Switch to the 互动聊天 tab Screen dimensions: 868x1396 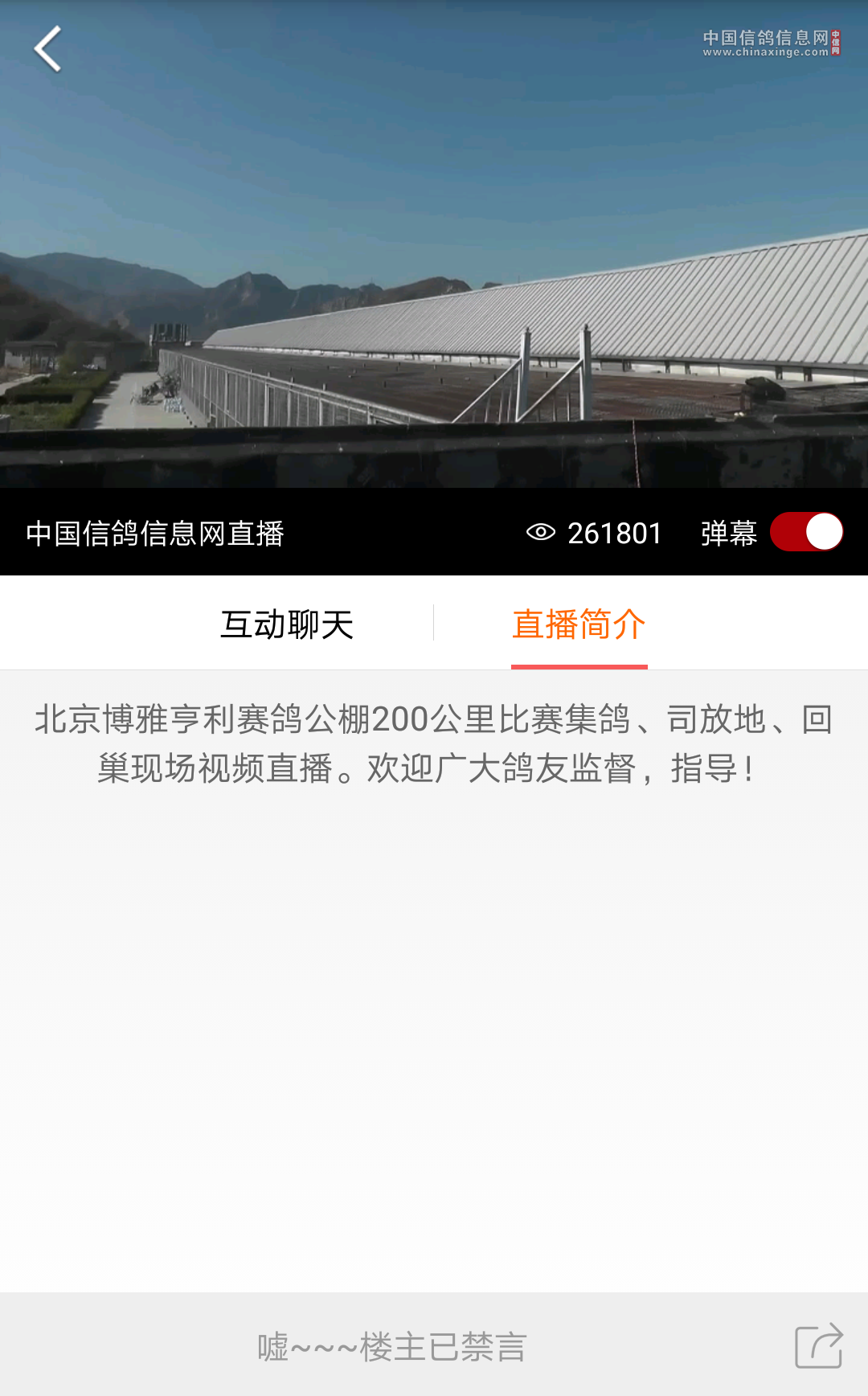pos(287,624)
